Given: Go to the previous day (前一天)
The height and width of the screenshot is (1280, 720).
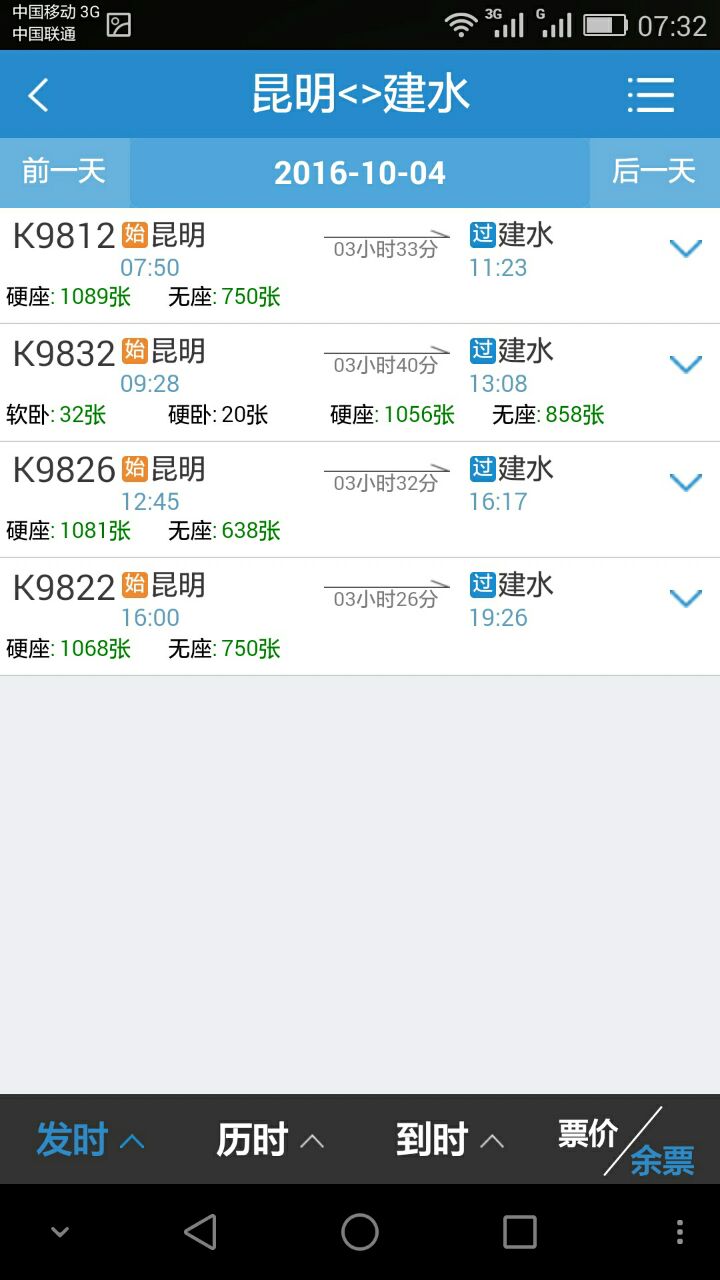Looking at the screenshot, I should [x=64, y=172].
